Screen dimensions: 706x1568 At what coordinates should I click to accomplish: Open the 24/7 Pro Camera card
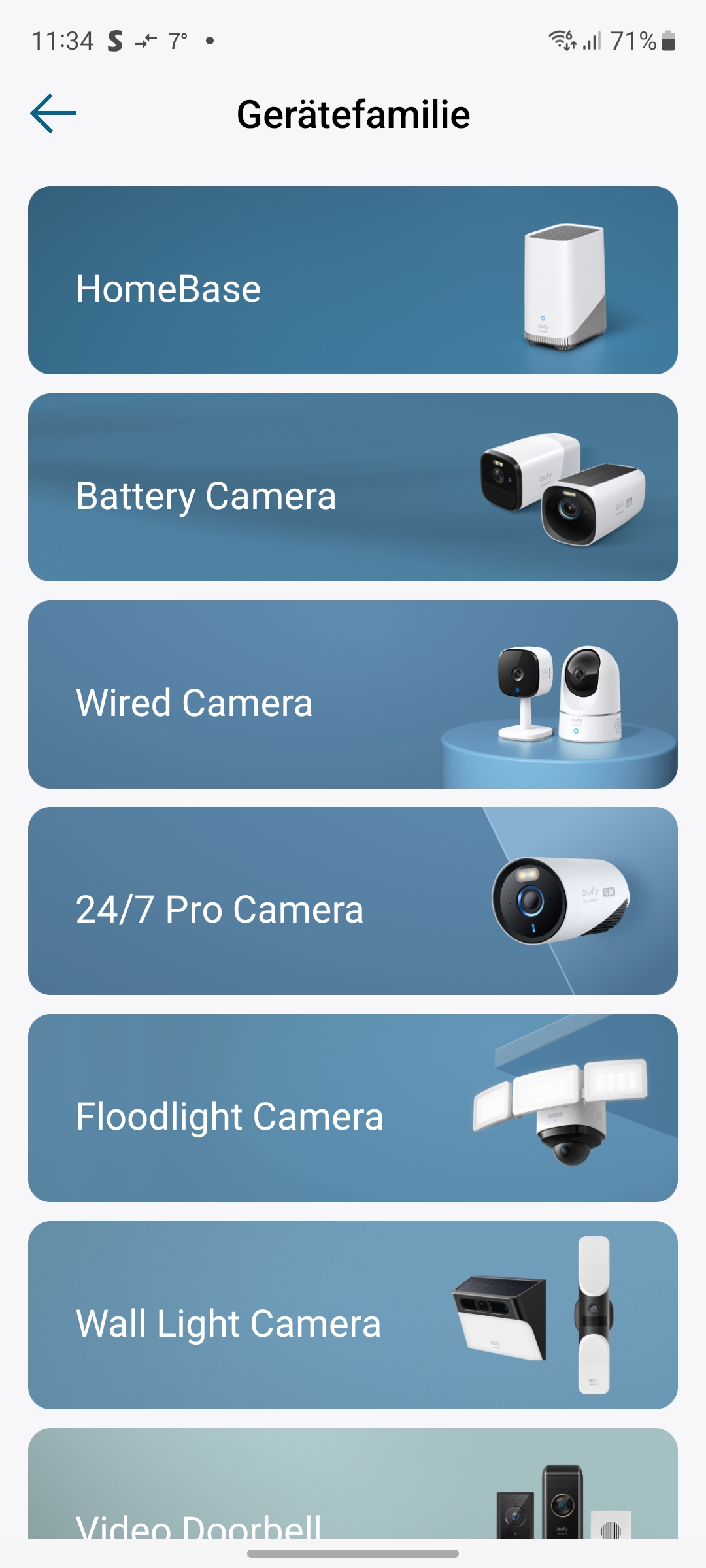(352, 901)
